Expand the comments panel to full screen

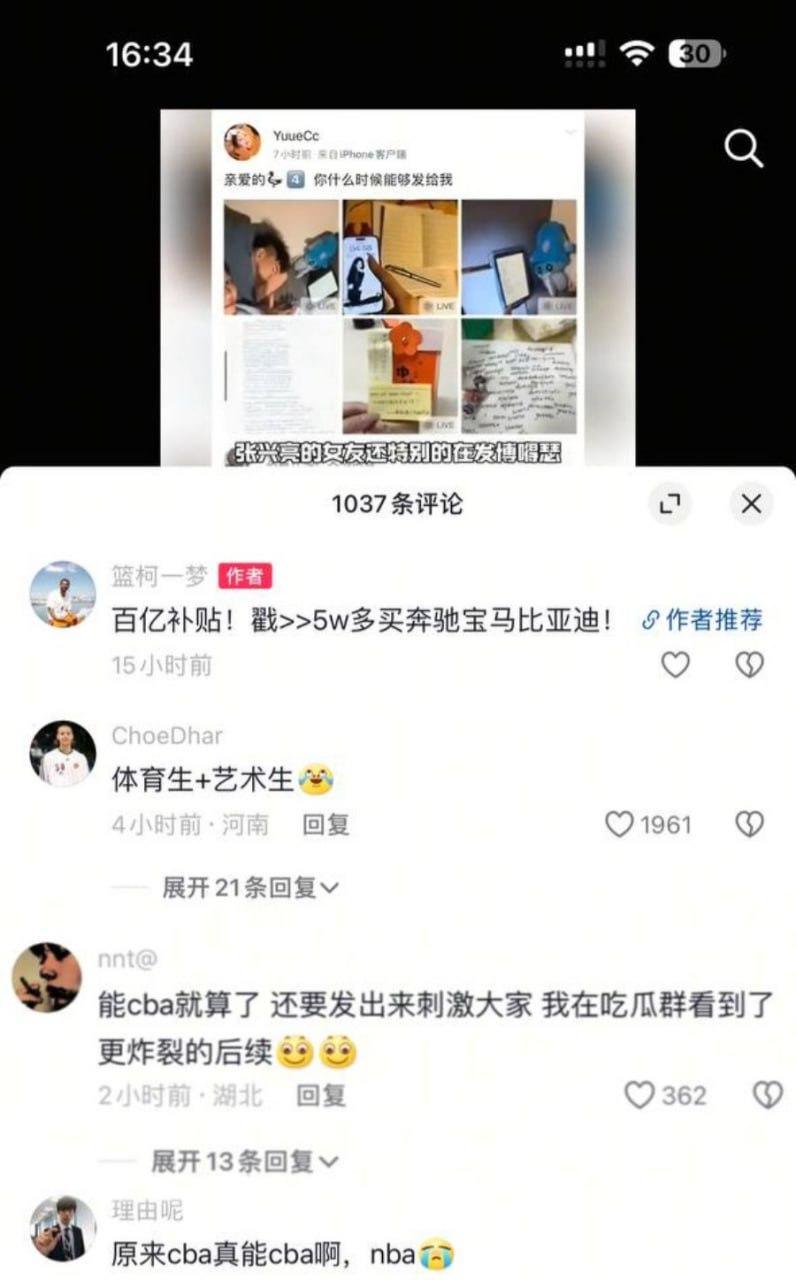[x=669, y=504]
